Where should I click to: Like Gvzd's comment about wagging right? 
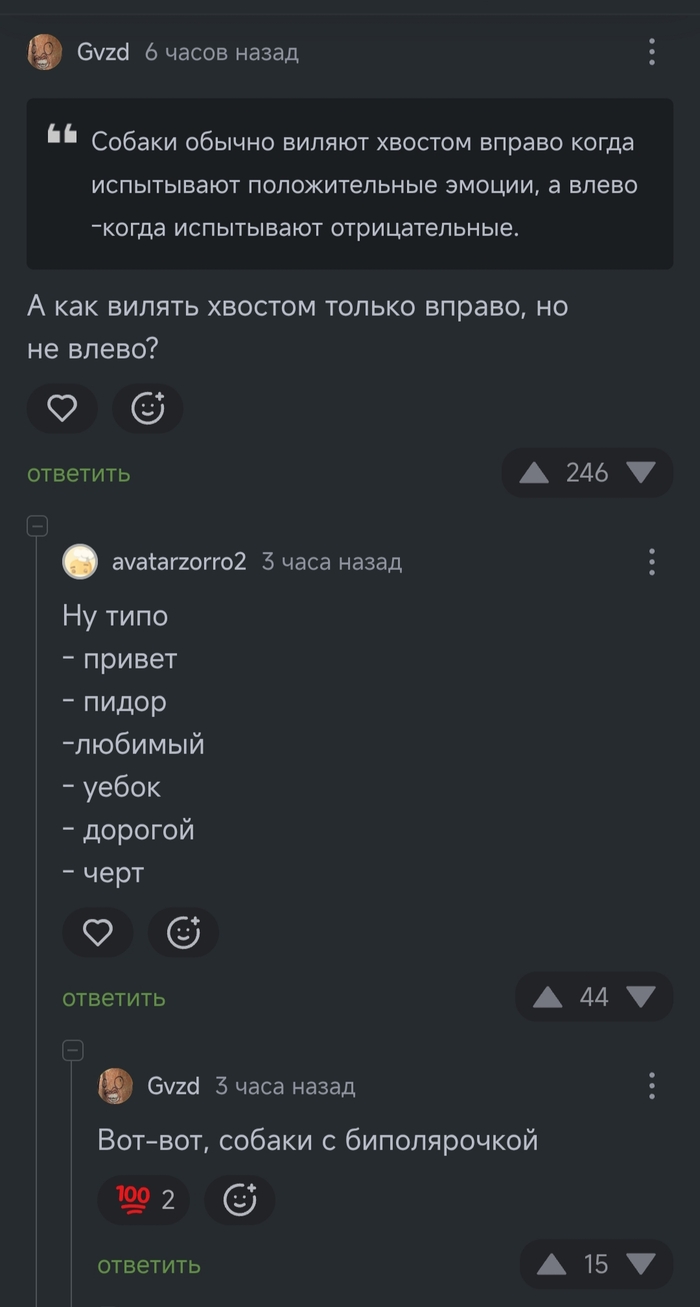pos(62,409)
